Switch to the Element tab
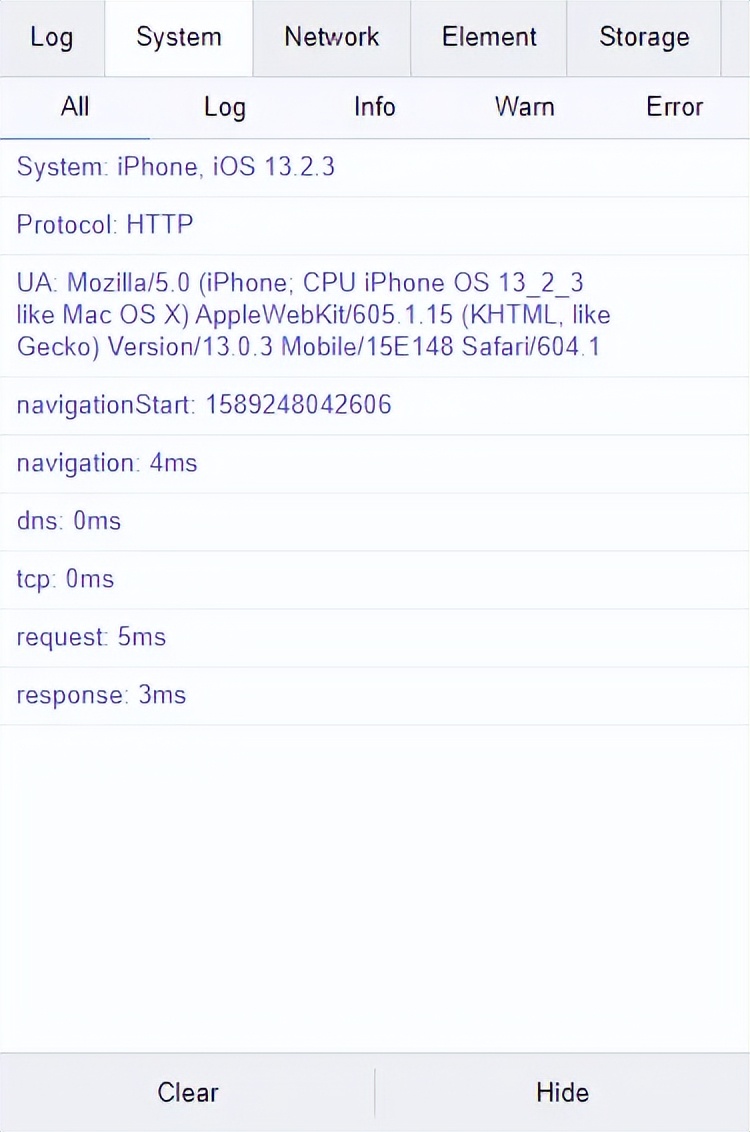The height and width of the screenshot is (1132, 750). click(x=489, y=38)
